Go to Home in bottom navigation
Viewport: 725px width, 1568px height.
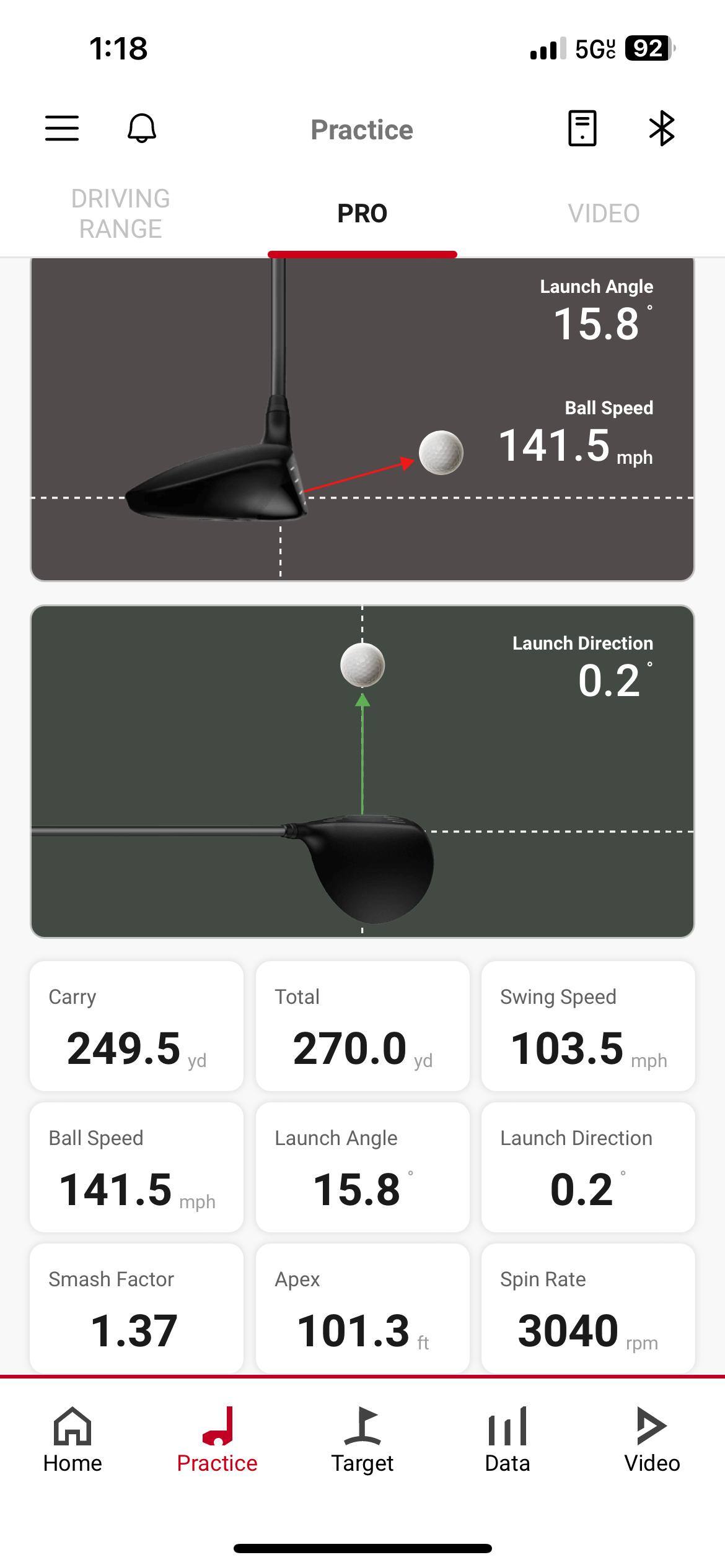[72, 1440]
